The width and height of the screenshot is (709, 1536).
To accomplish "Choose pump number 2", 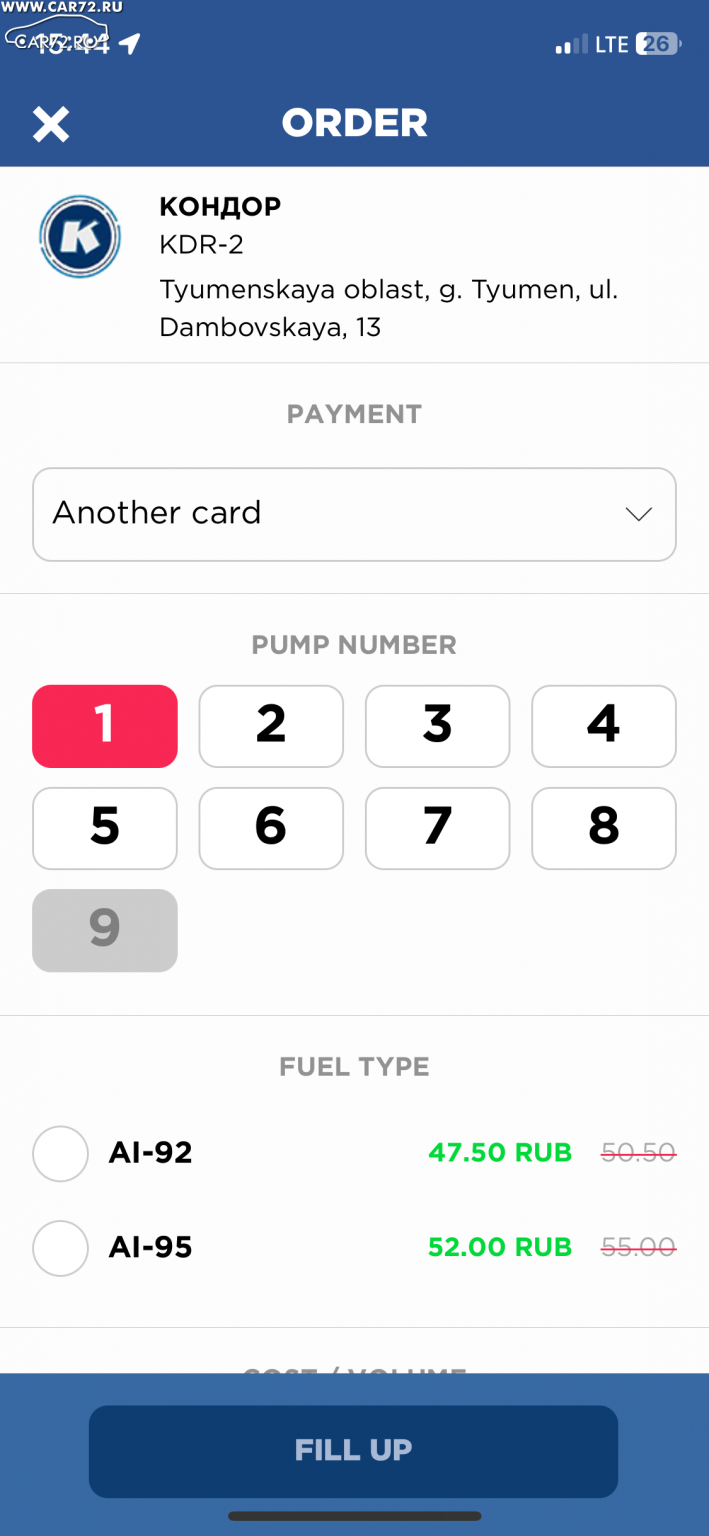I will (271, 726).
